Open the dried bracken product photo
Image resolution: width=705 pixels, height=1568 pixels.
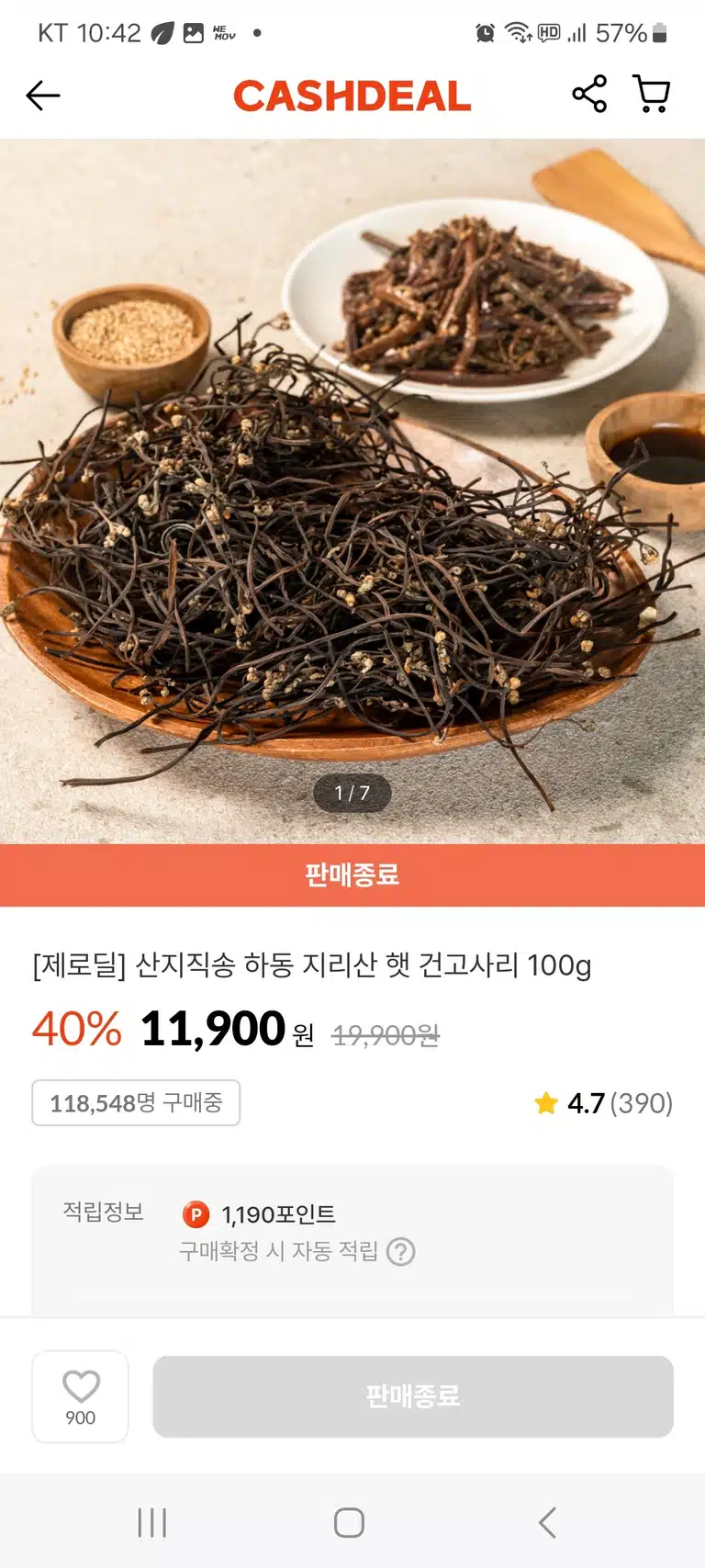[x=352, y=491]
